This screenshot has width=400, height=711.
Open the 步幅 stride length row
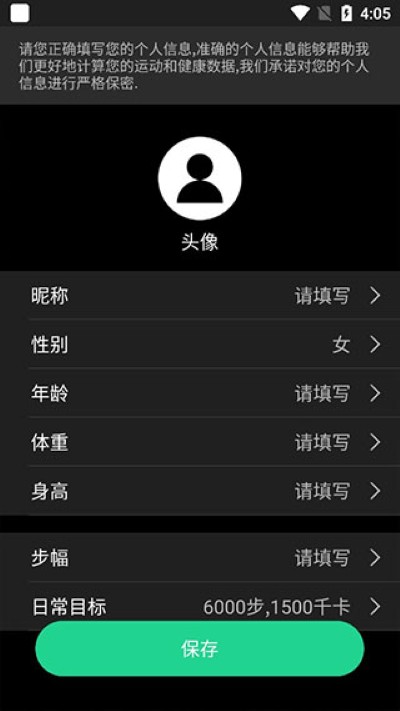(x=200, y=558)
